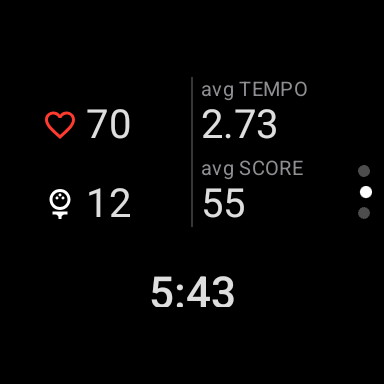
Task: Select the top page indicator dot
Action: click(x=364, y=171)
